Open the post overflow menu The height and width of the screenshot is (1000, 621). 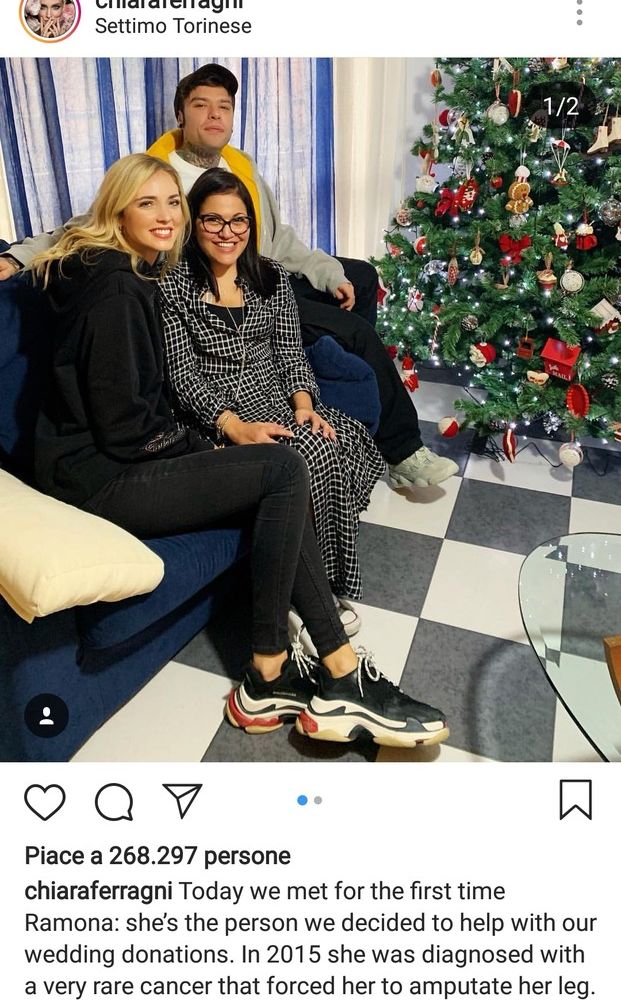[x=579, y=12]
